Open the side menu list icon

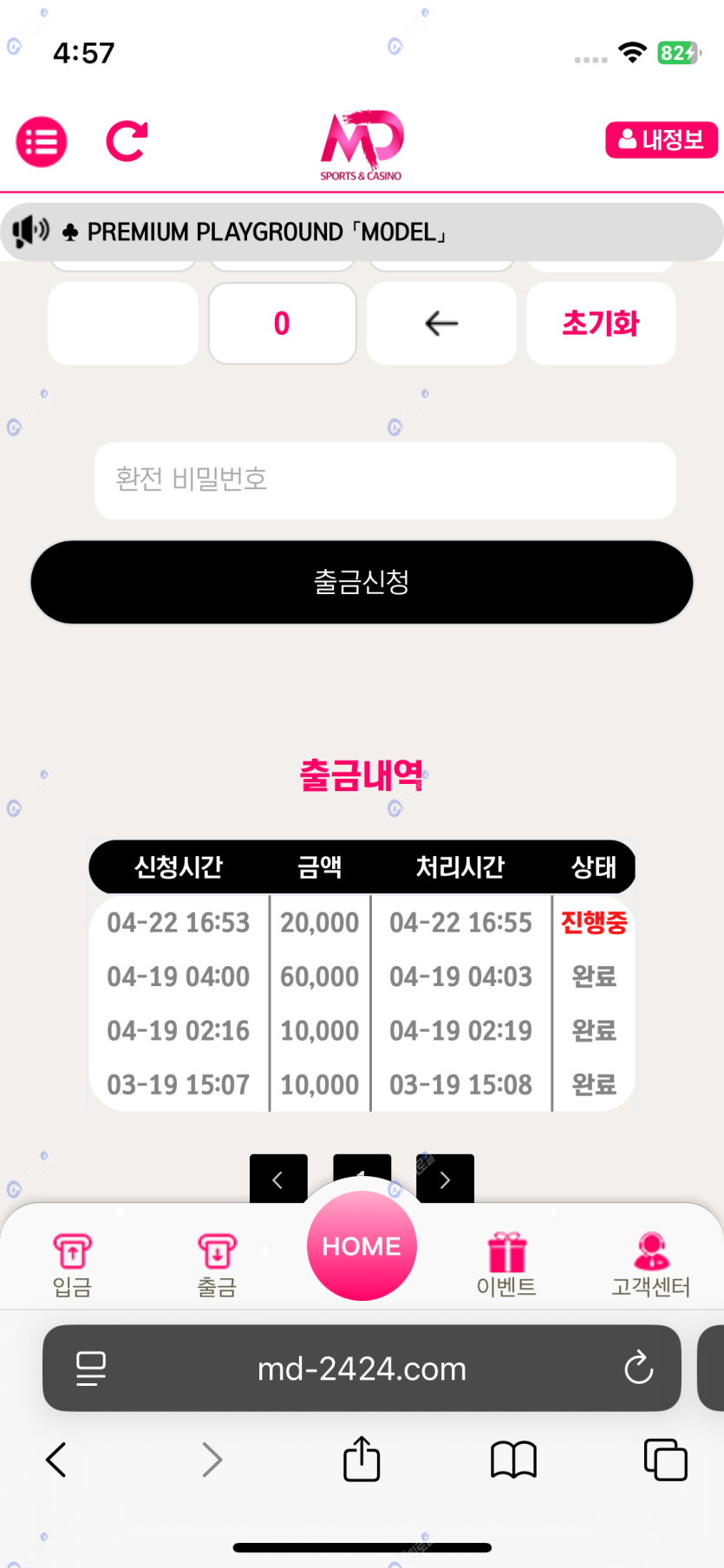[42, 141]
